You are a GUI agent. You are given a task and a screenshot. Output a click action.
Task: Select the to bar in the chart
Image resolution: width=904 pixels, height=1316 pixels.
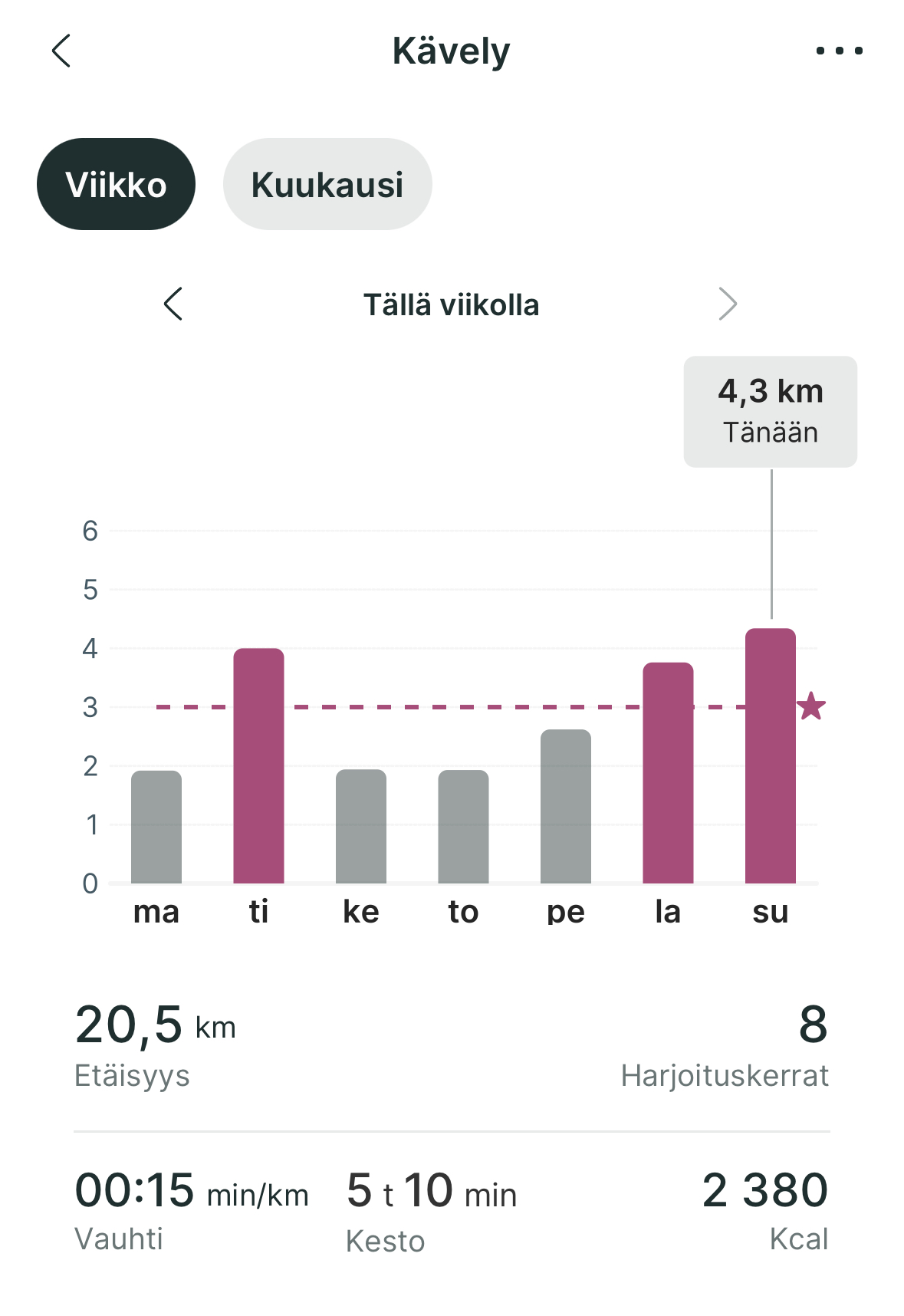pos(463,826)
